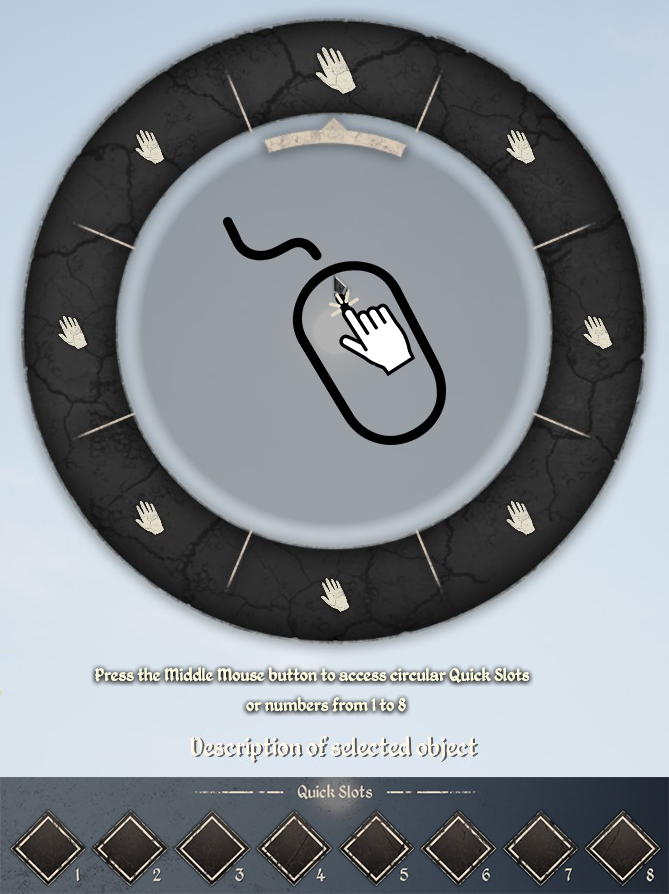669x894 pixels.
Task: Activate quick slot 4
Action: tap(293, 846)
